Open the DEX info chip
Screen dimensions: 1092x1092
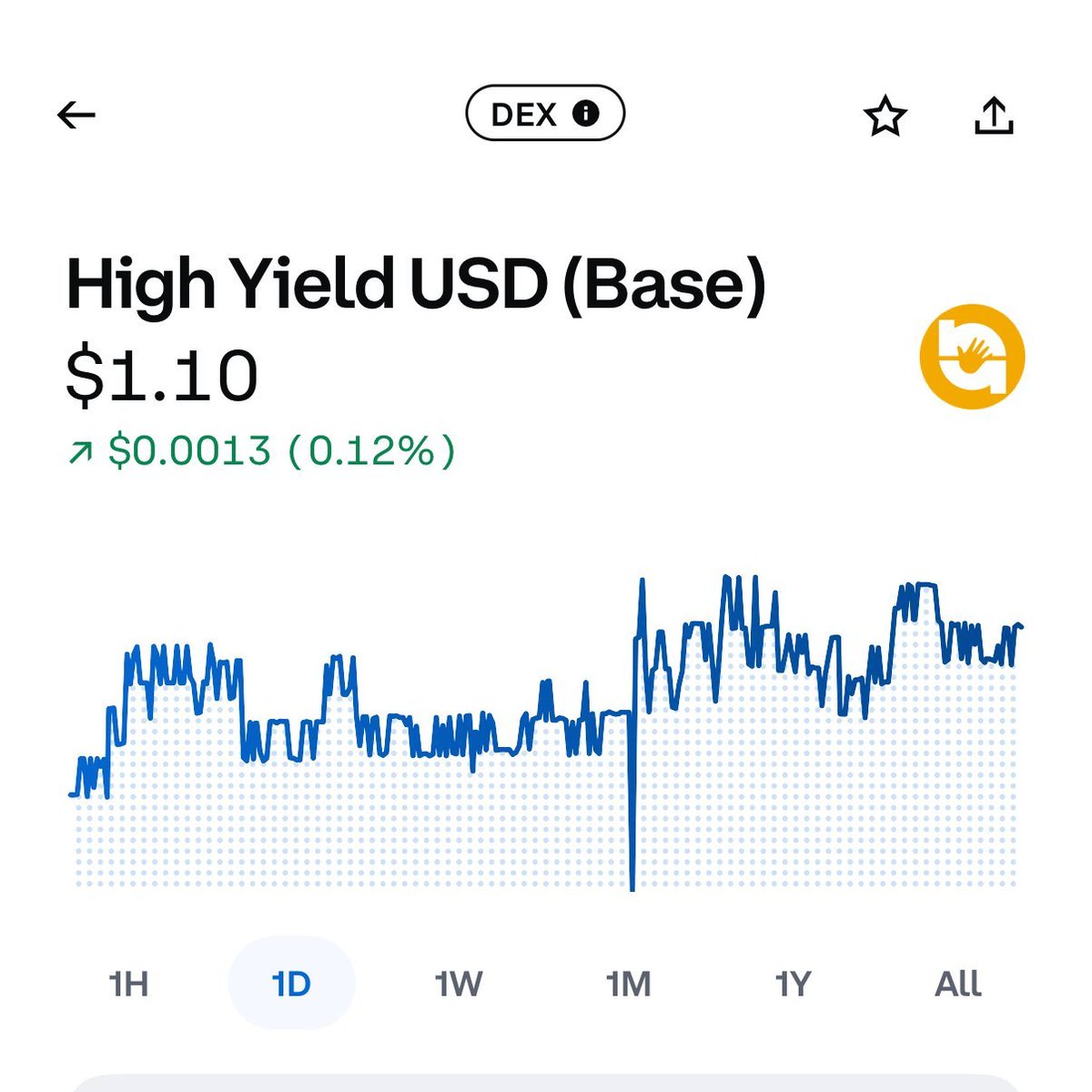click(545, 114)
